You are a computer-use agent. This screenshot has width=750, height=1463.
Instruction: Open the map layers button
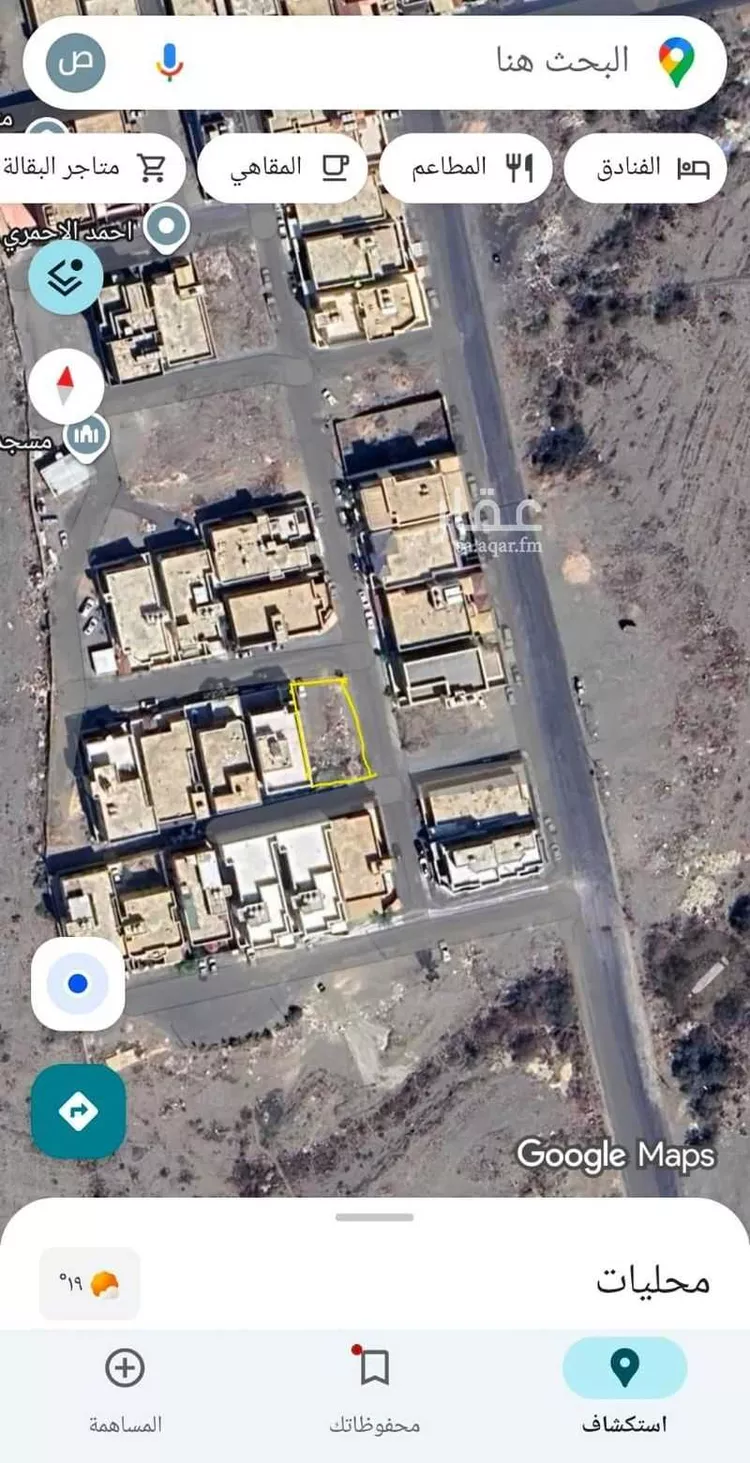(x=66, y=278)
